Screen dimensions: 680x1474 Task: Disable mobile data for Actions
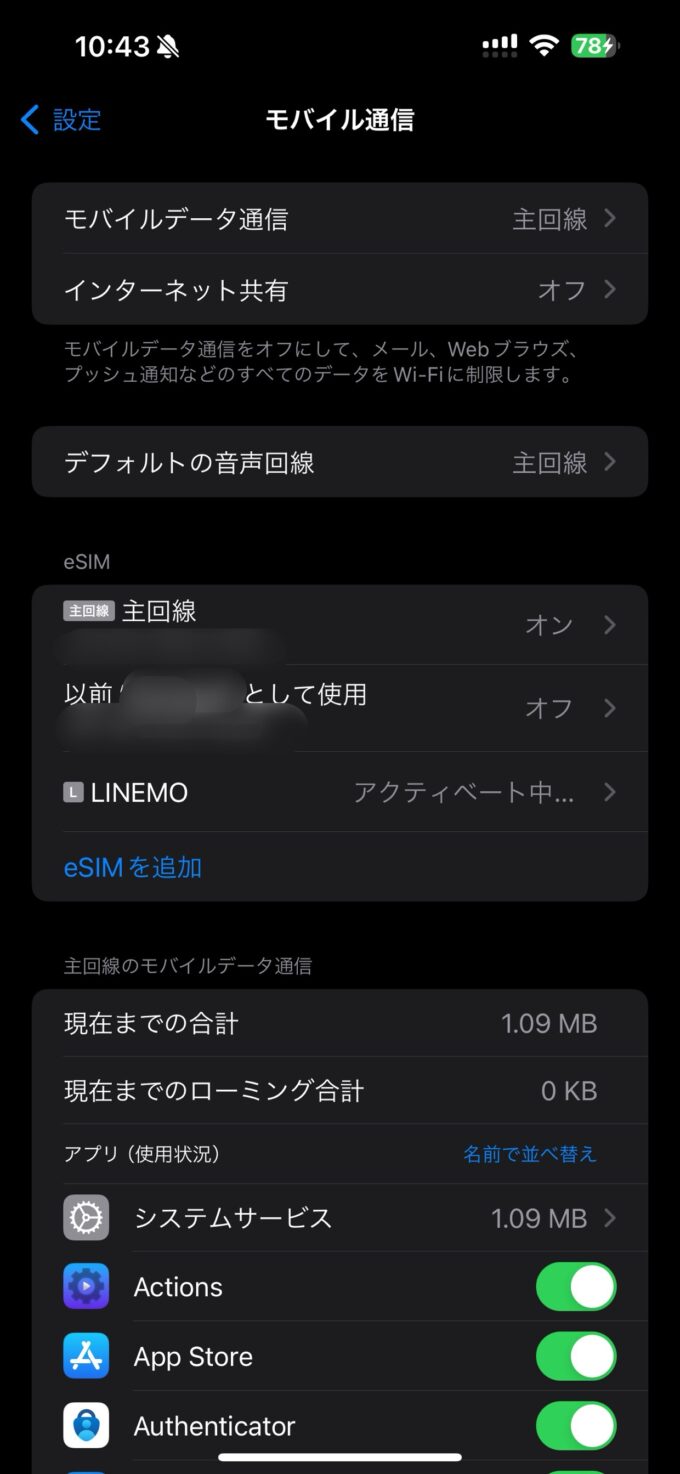[576, 1287]
